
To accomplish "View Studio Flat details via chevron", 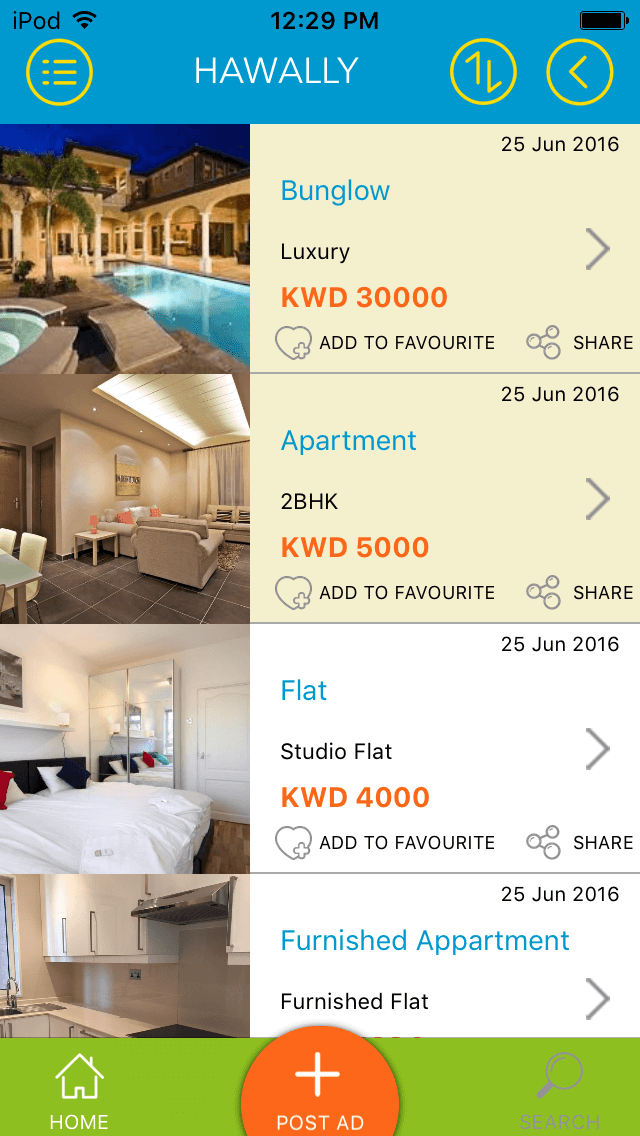I will [x=597, y=749].
